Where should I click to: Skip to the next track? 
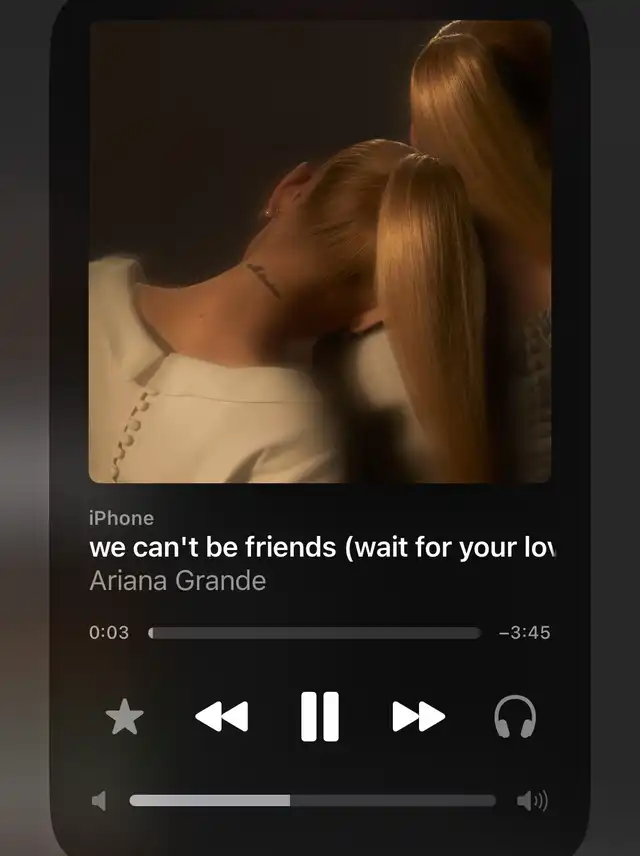[418, 717]
